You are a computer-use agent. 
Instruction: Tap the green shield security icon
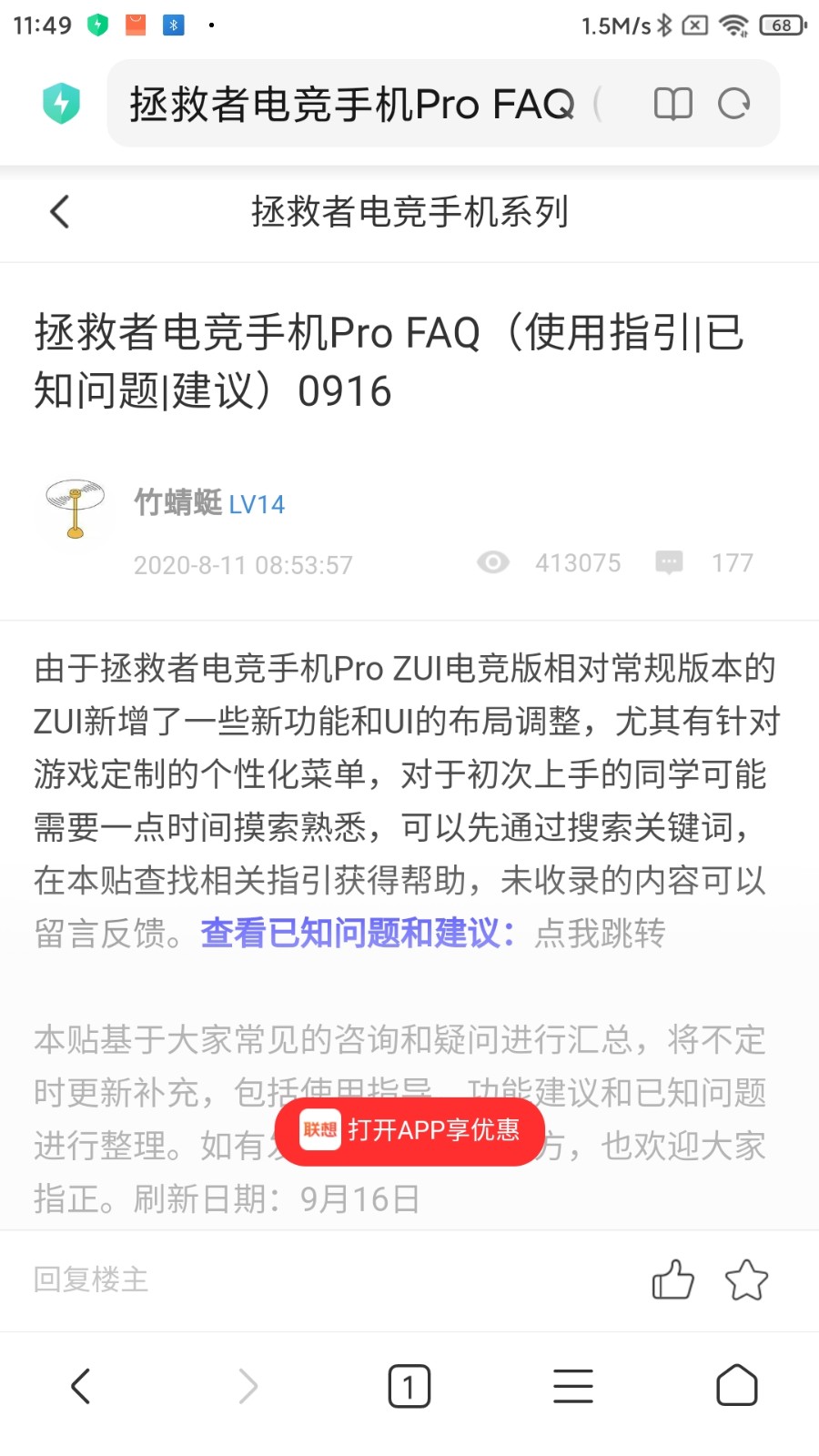61,104
